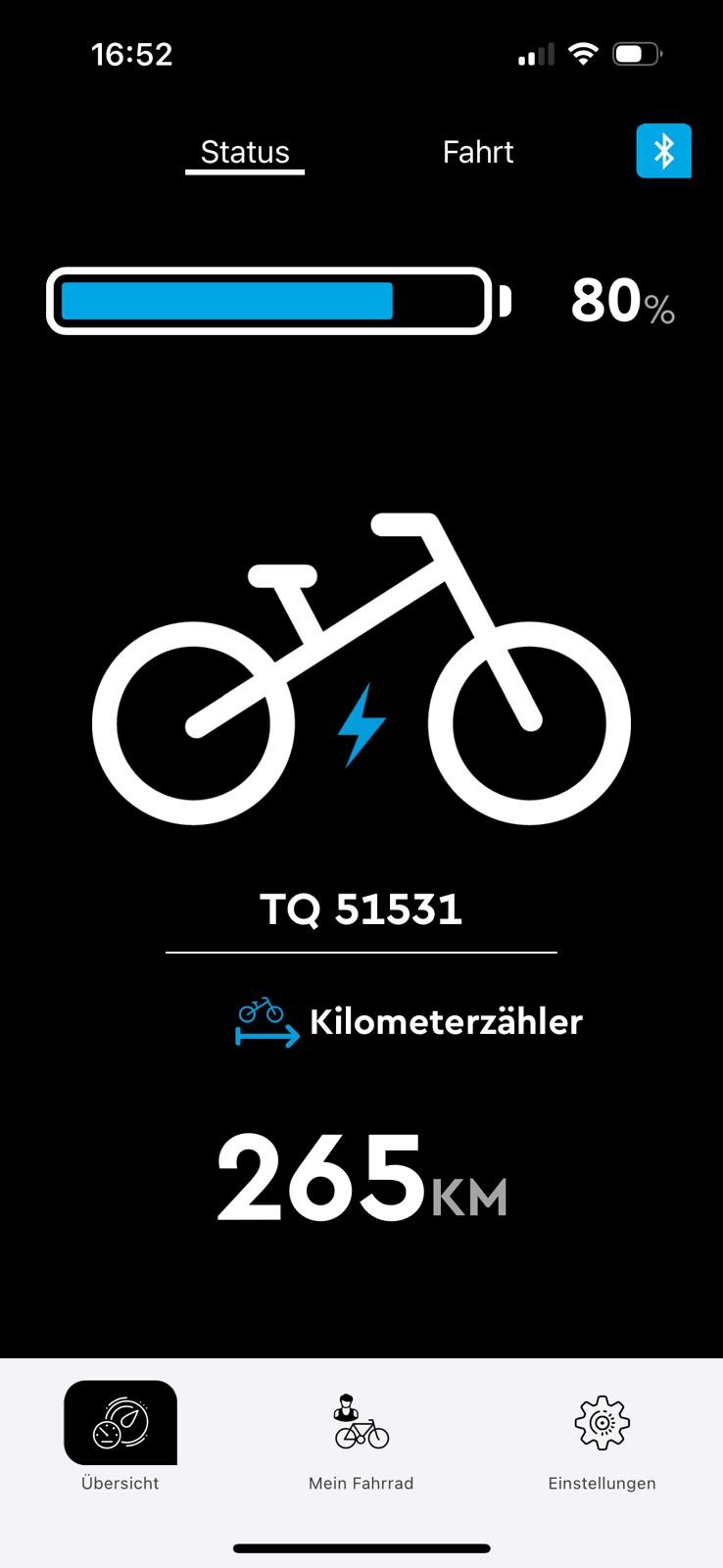Go to Mein Fahrrad
The height and width of the screenshot is (1568, 723).
coord(361,1443)
